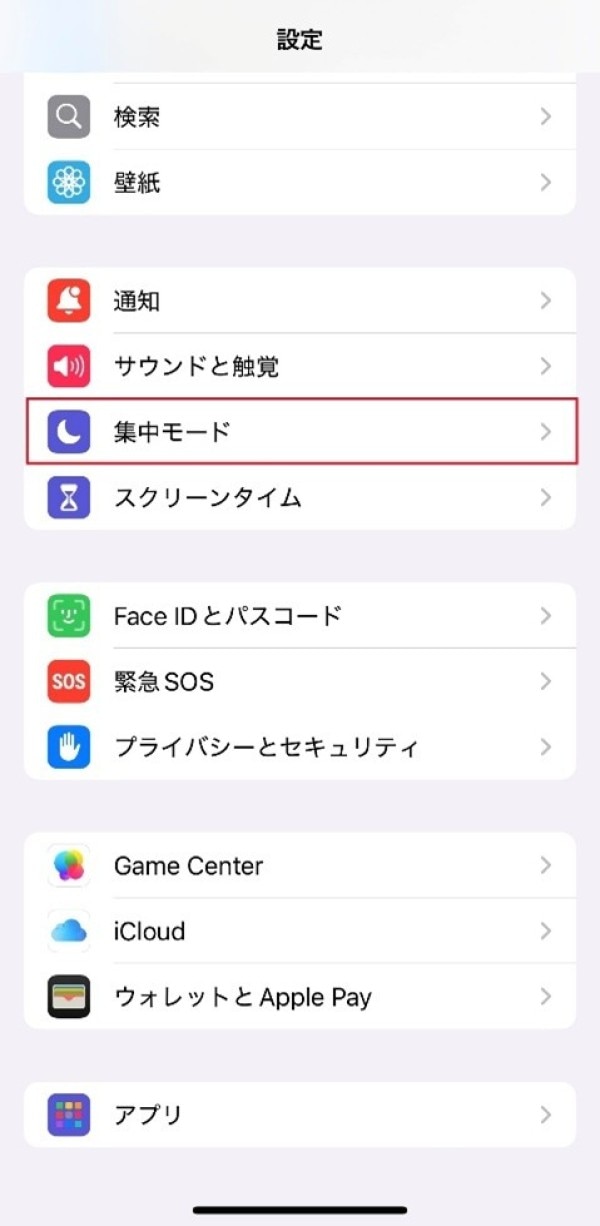Open サウンドと触覚 settings

[x=300, y=367]
